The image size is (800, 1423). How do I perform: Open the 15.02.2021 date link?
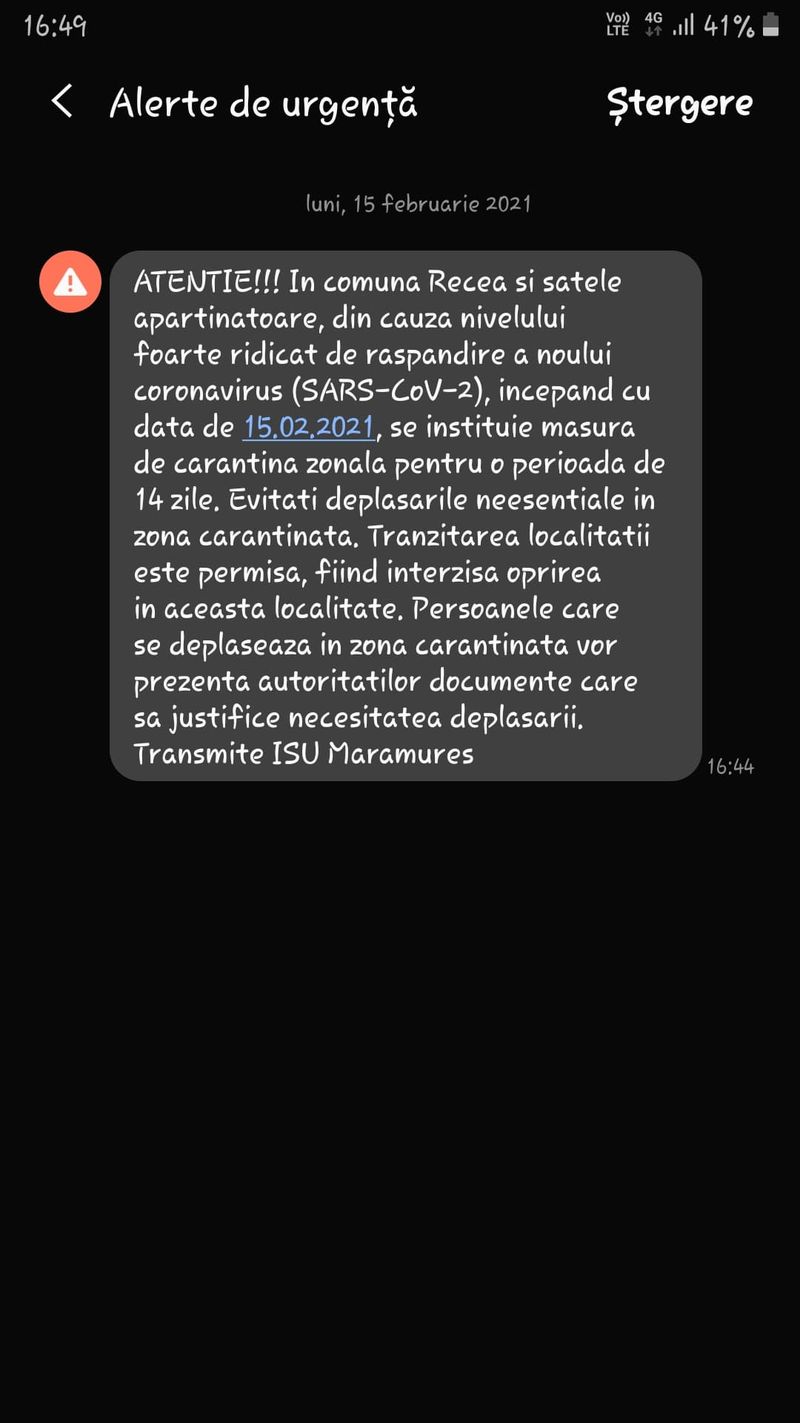coord(309,428)
